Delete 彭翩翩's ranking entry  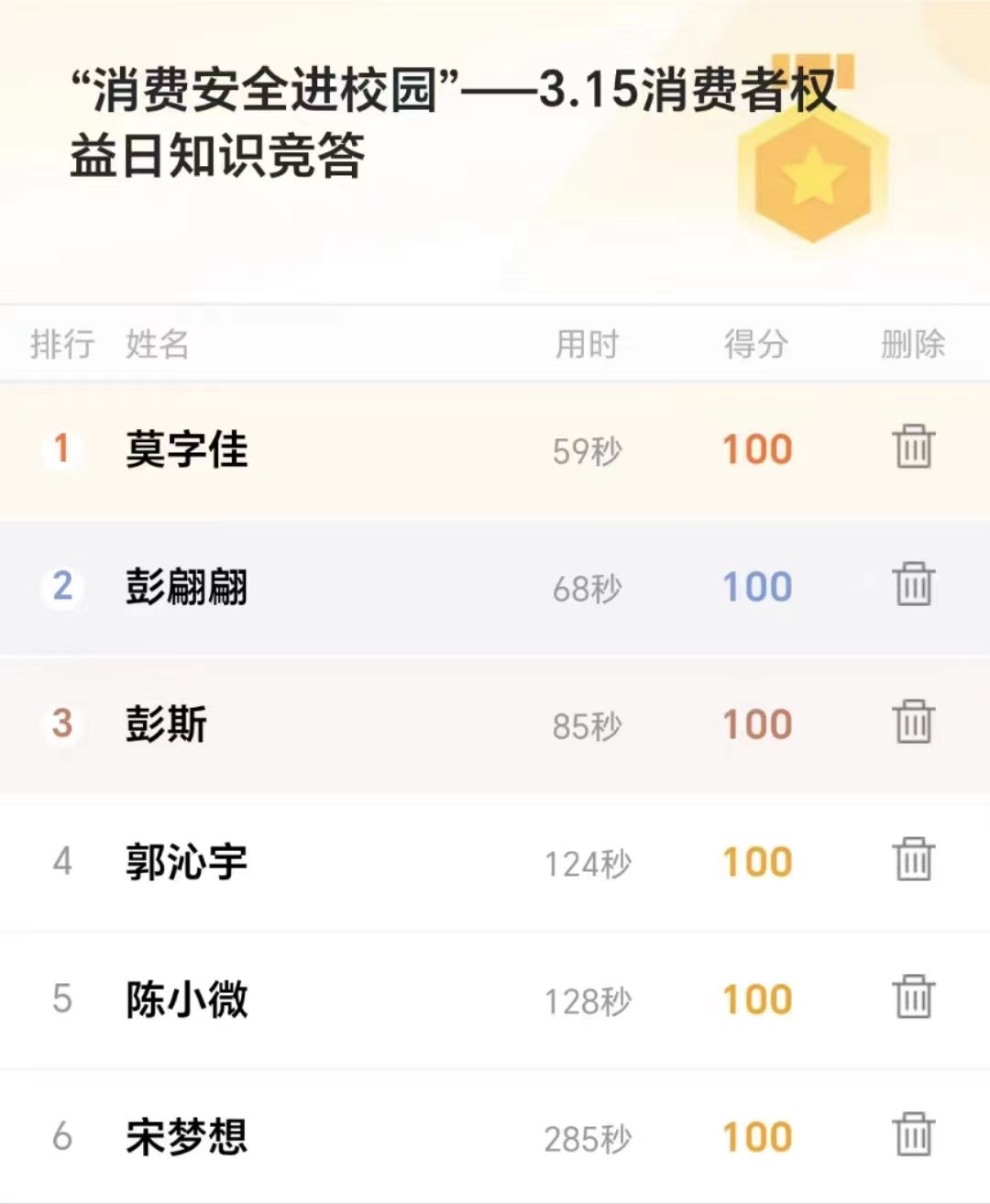(913, 585)
